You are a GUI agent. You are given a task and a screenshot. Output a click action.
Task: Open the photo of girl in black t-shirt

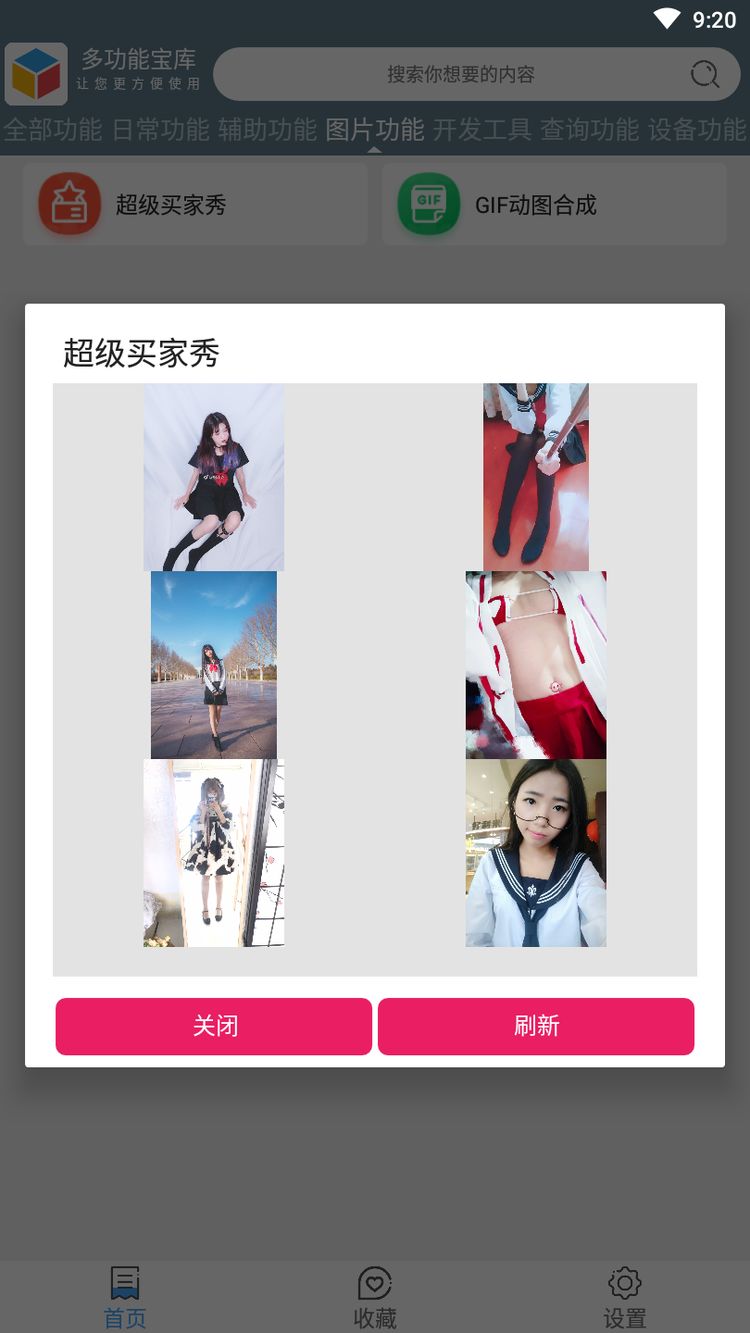click(x=213, y=477)
